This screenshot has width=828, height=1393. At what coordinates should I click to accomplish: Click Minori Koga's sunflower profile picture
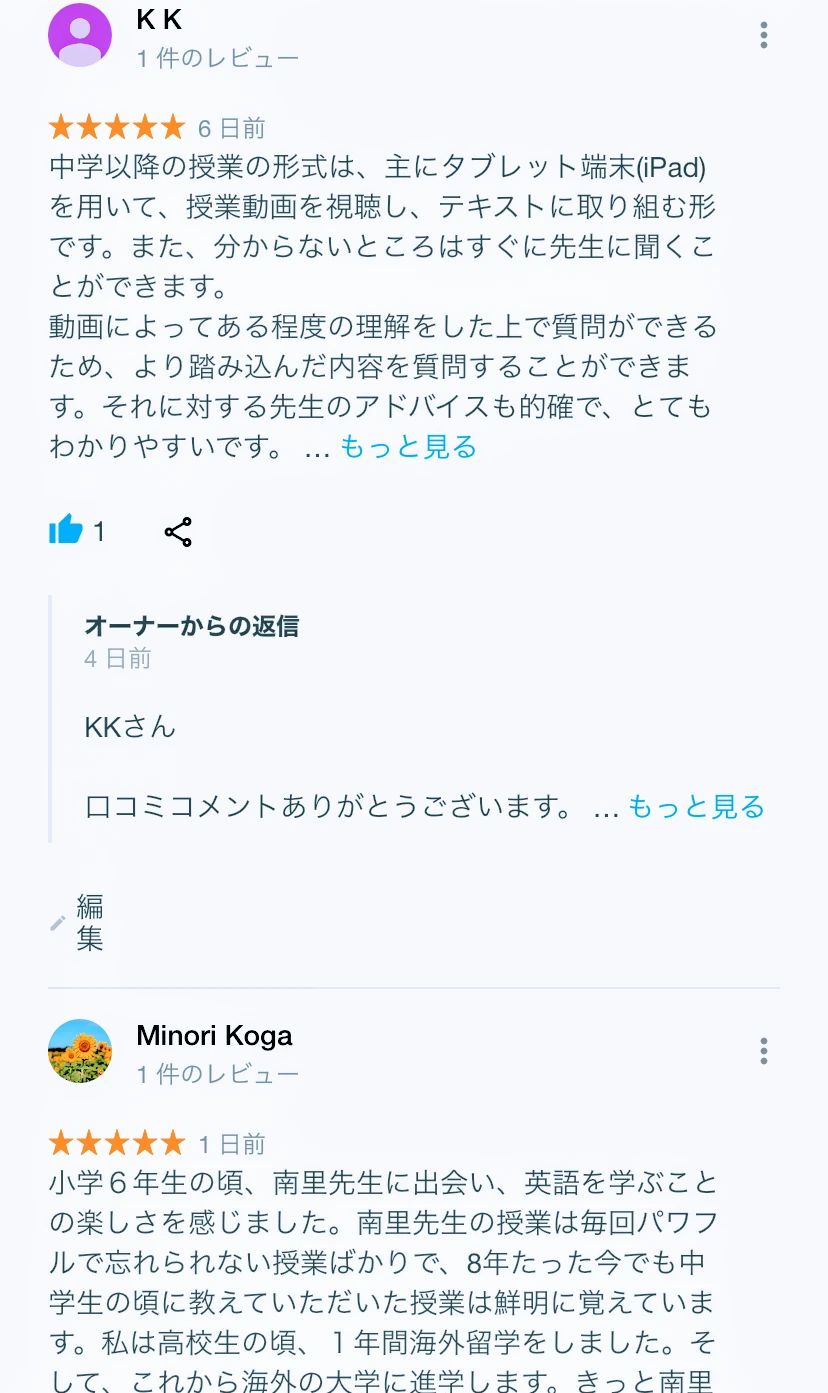pyautogui.click(x=80, y=1051)
